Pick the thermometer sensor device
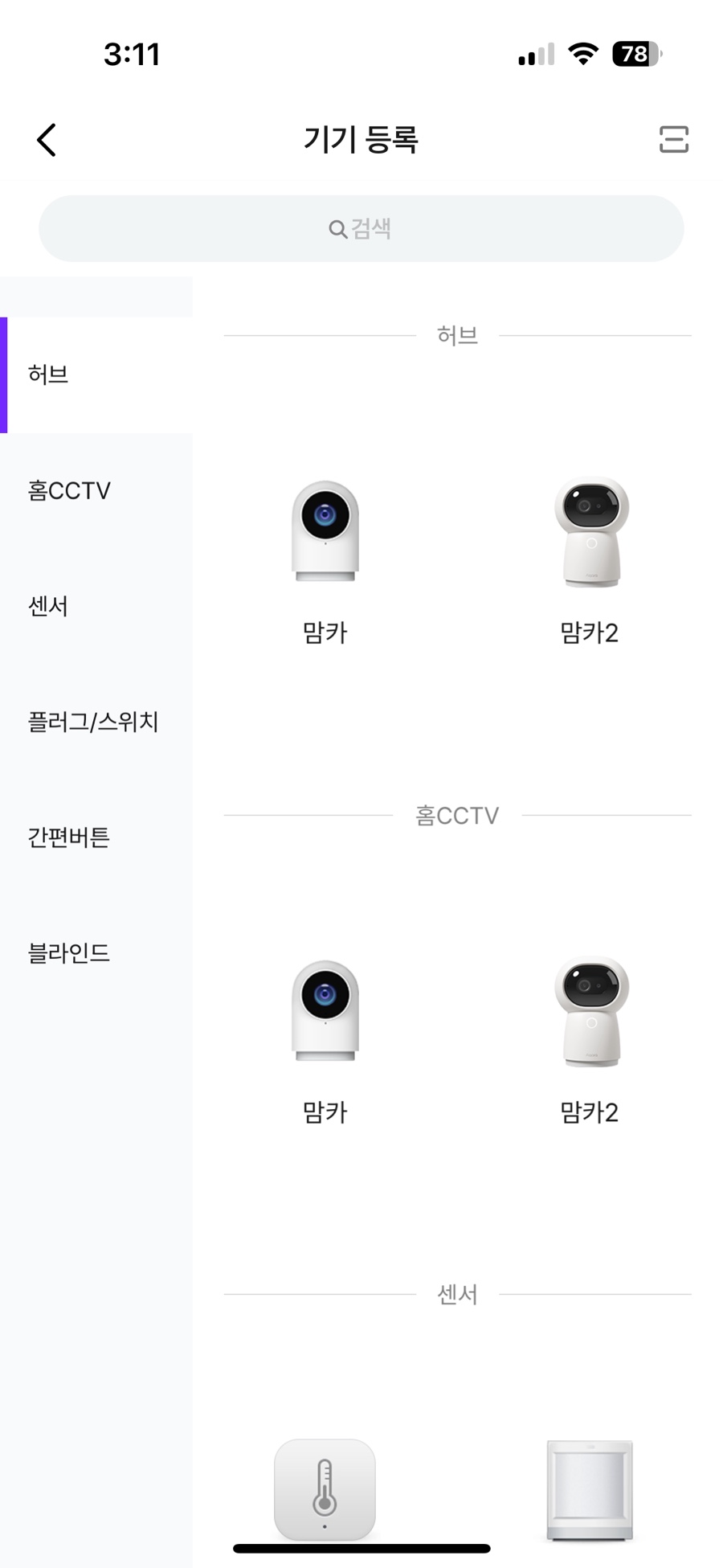Screen dimensions: 723x1568 [325, 1488]
